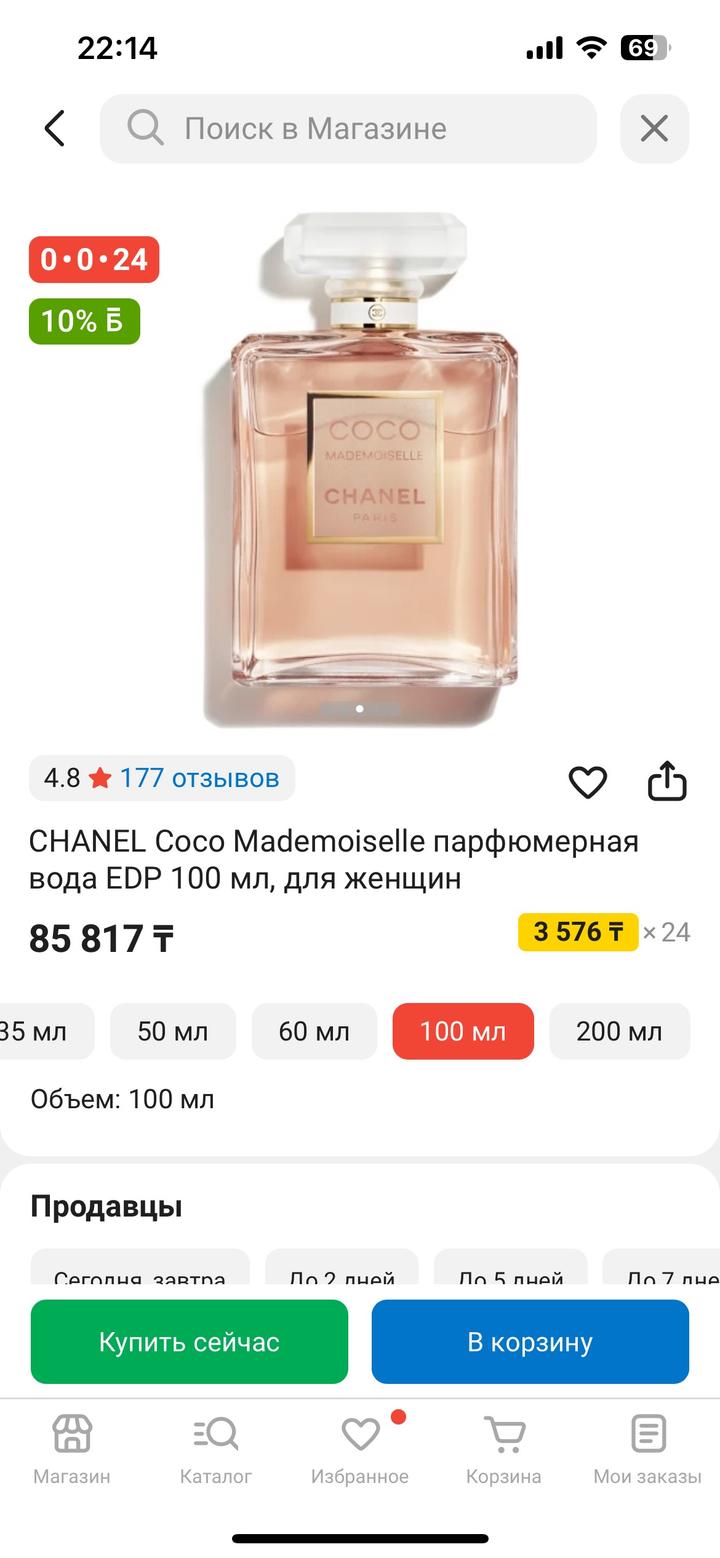Tap the yellow 3 576 ₸ installment badge
The image size is (720, 1558).
pos(578,931)
